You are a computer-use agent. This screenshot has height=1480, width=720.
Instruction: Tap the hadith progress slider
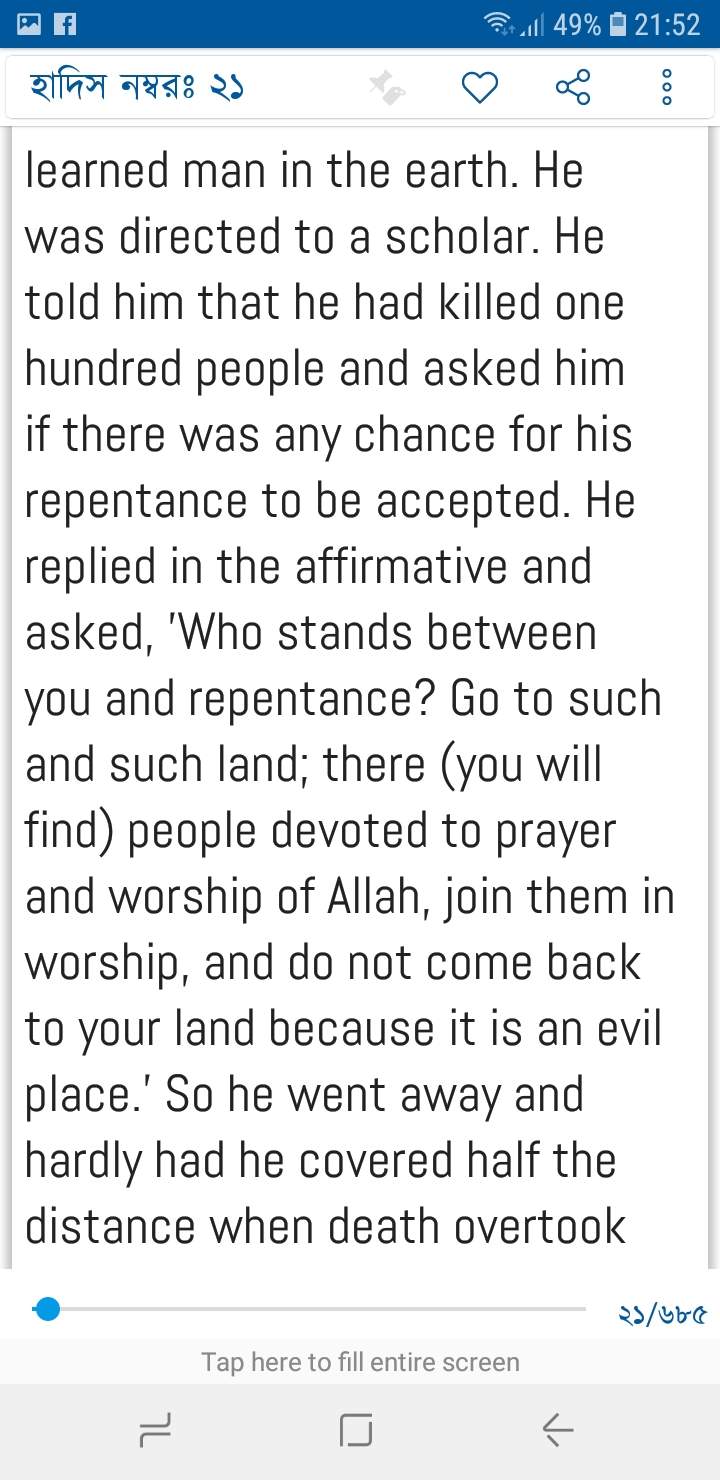(48, 1308)
